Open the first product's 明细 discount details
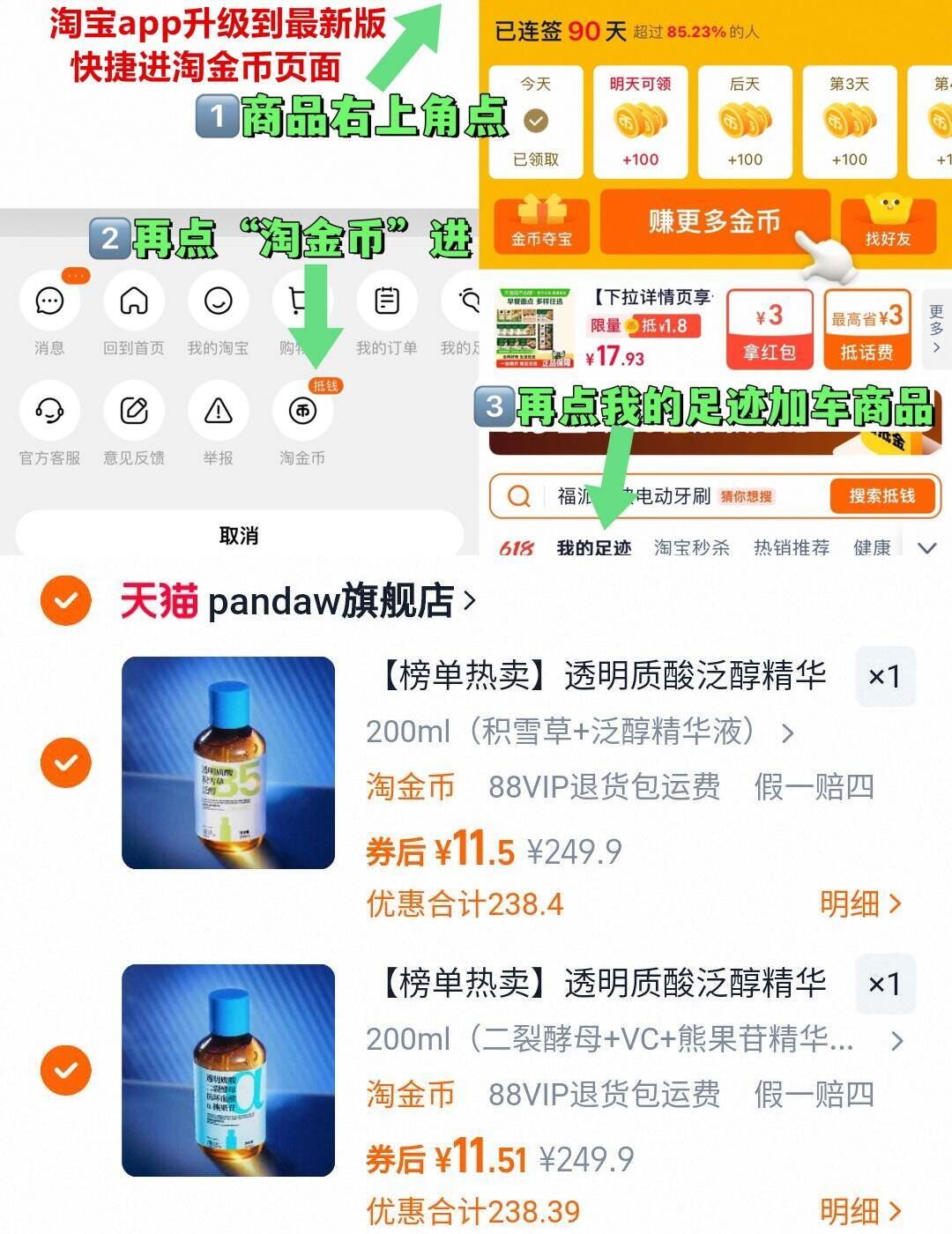Screen dimensions: 952x1234 tap(862, 903)
